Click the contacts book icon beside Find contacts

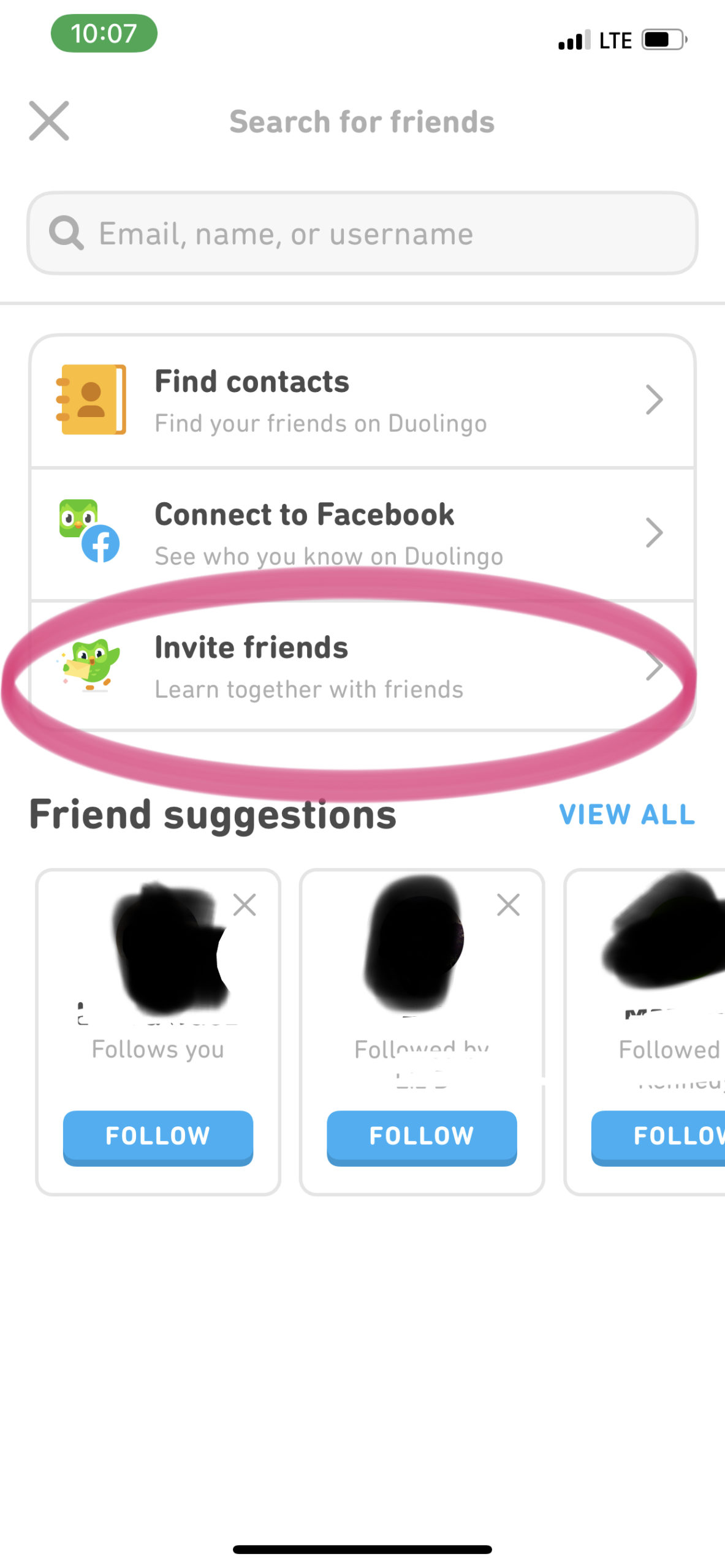91,399
